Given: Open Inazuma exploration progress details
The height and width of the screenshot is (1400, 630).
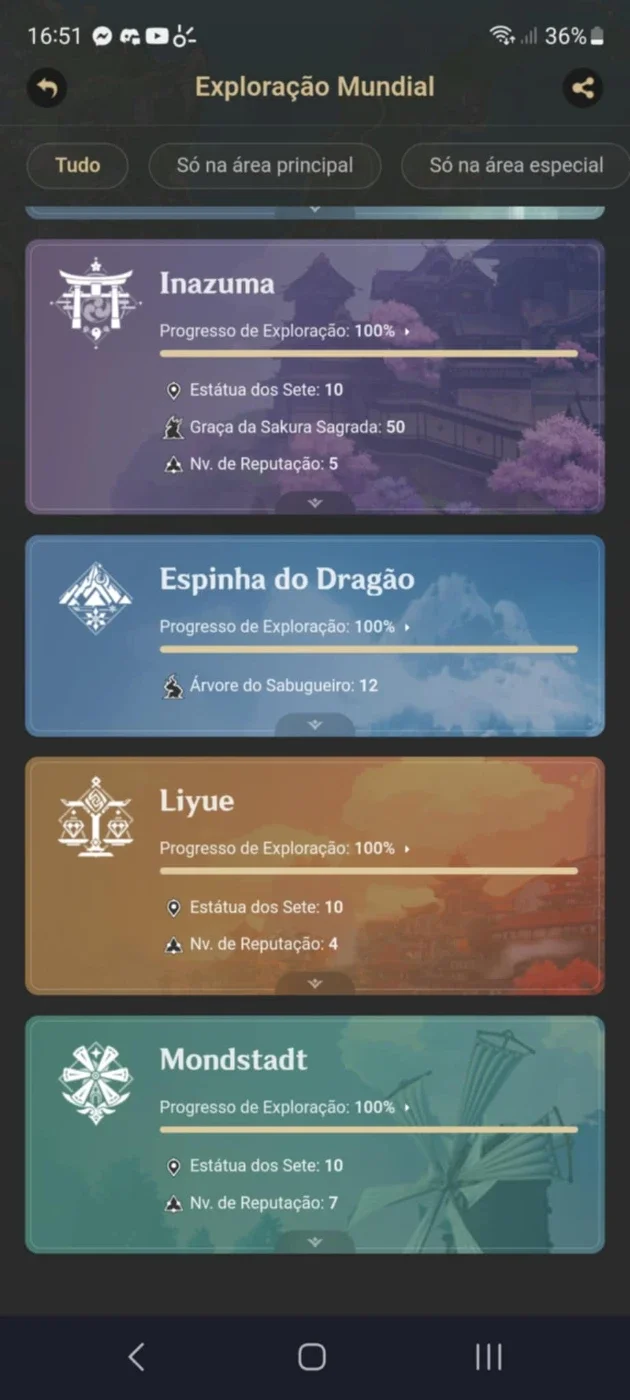Looking at the screenshot, I should click(x=285, y=331).
